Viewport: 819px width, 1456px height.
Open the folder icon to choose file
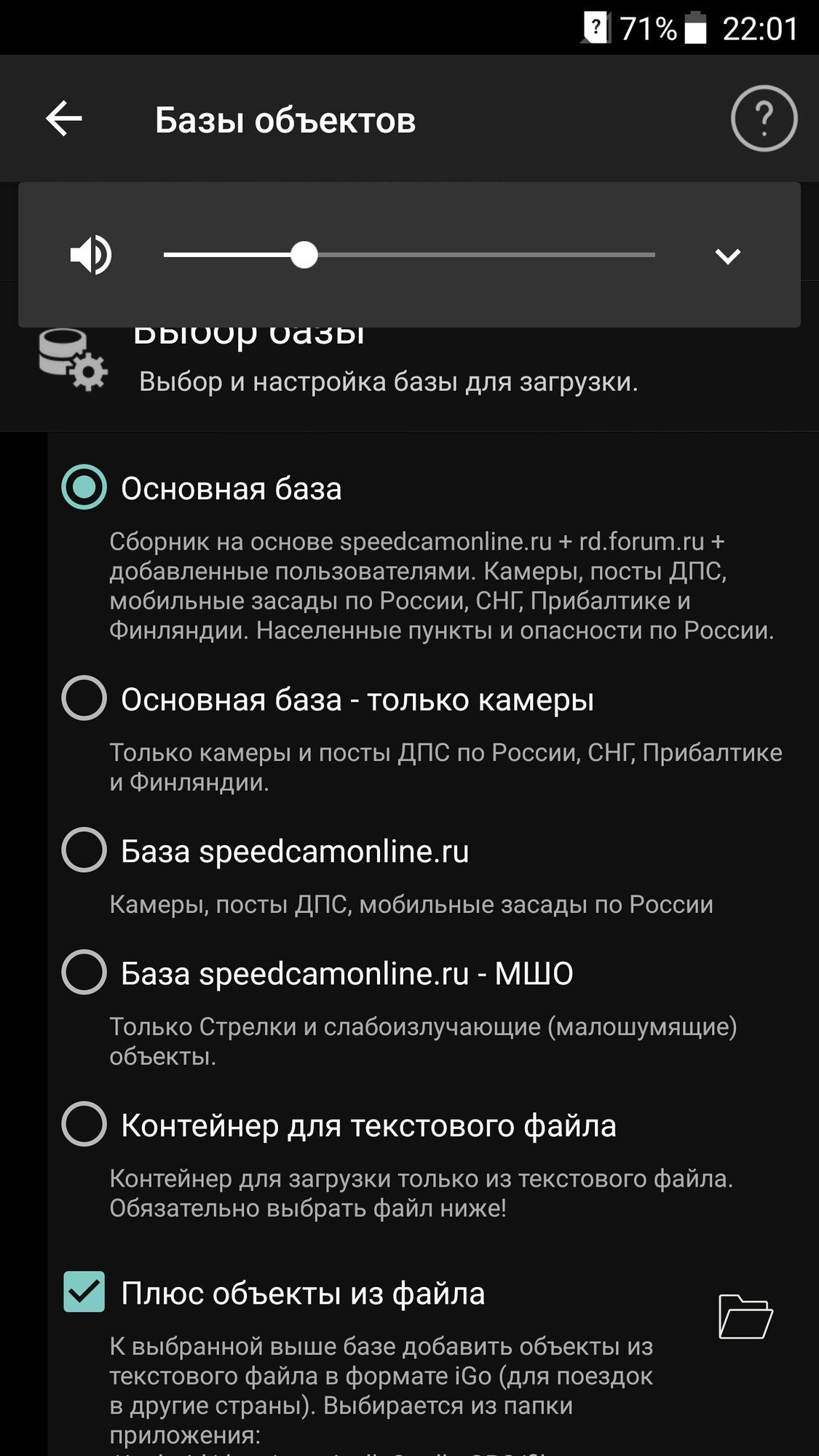point(745,1316)
